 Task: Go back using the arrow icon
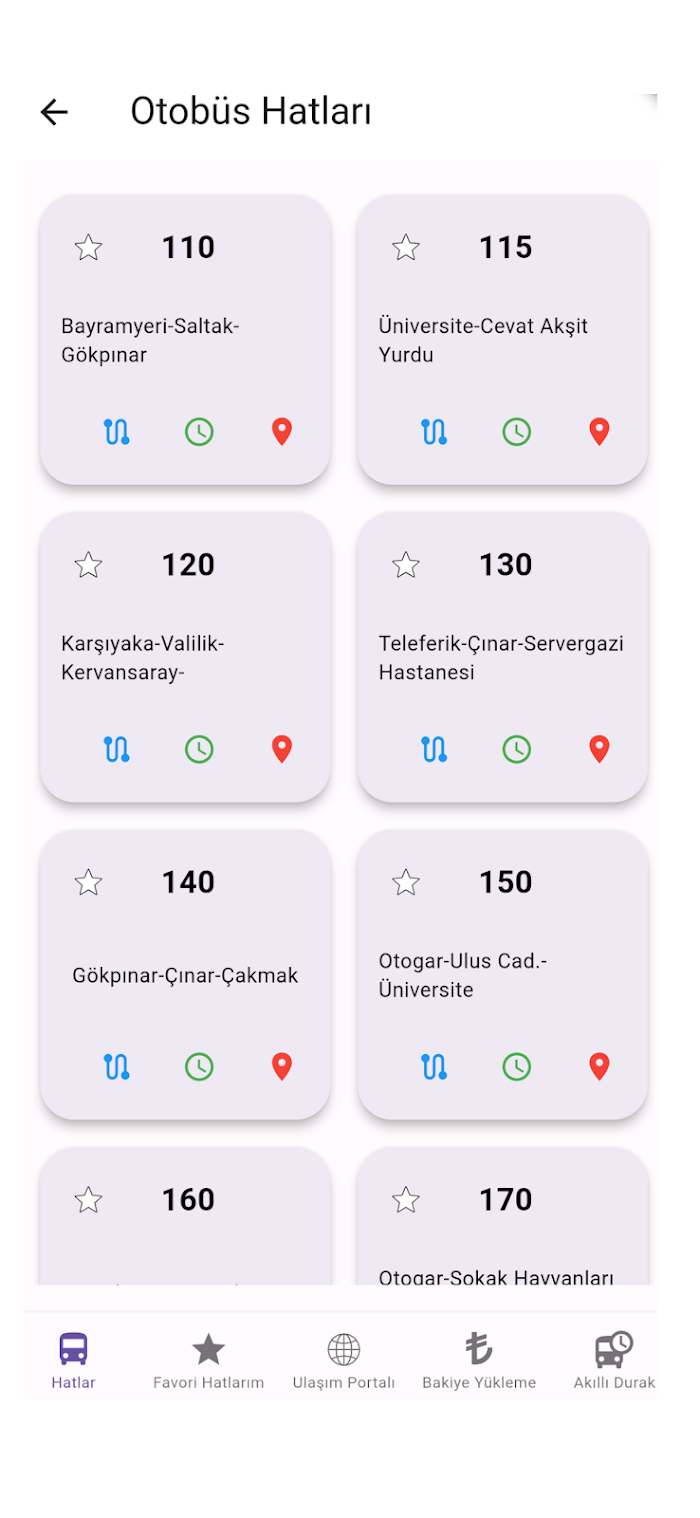pos(54,112)
